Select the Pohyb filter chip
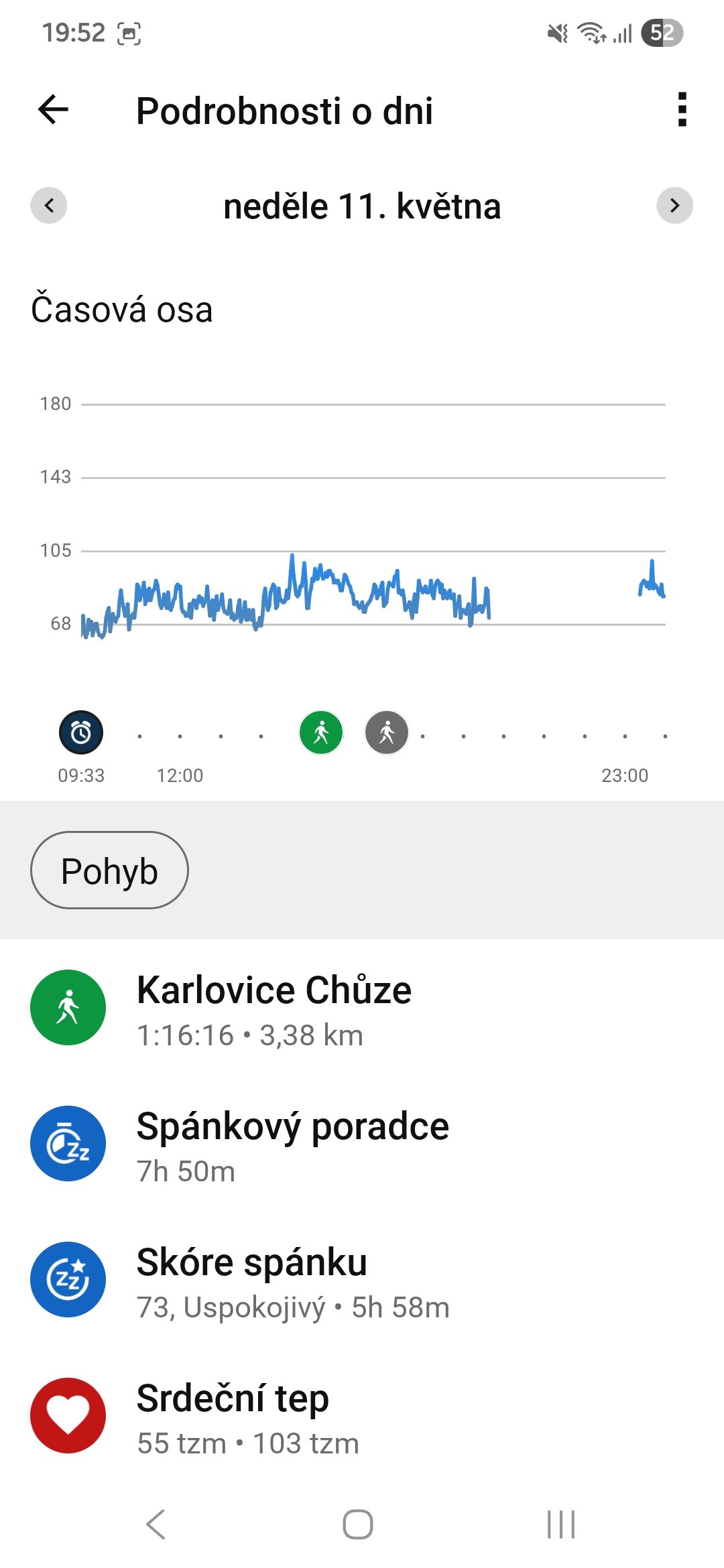Viewport: 724px width, 1568px height. coord(109,870)
